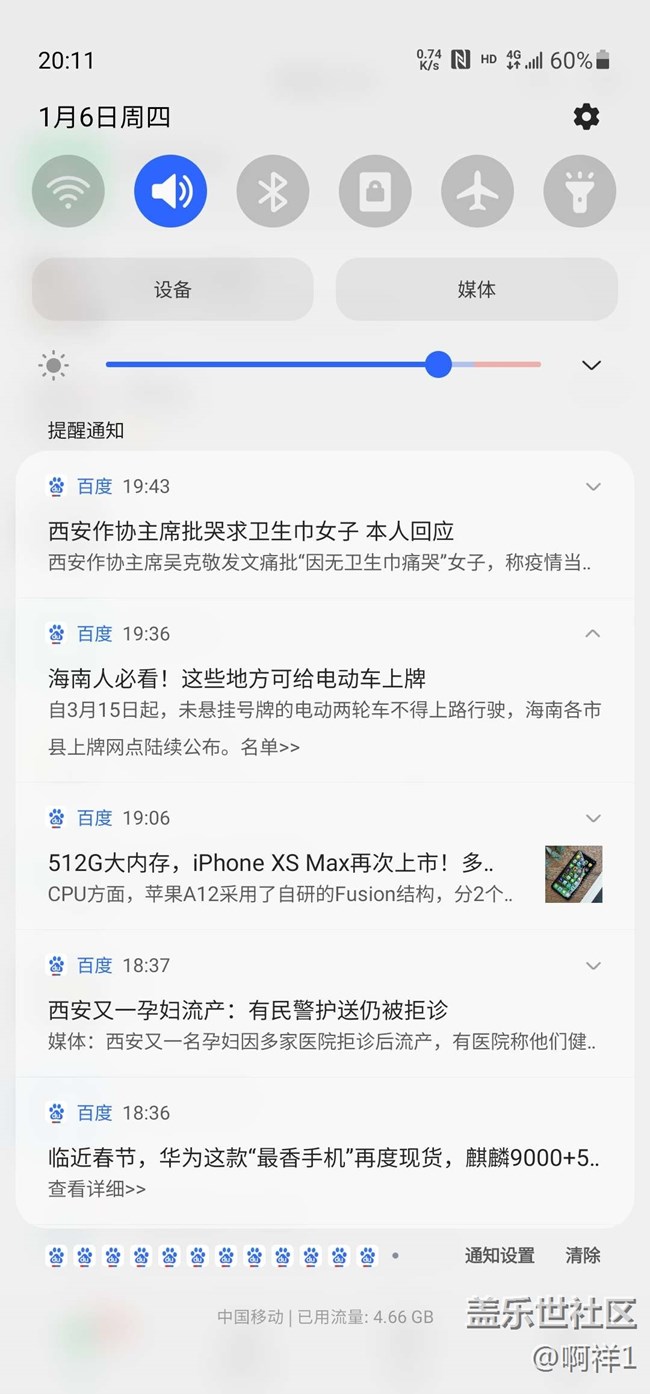650x1394 pixels.
Task: Open the iPhone XS Max news notification
Action: (270, 863)
